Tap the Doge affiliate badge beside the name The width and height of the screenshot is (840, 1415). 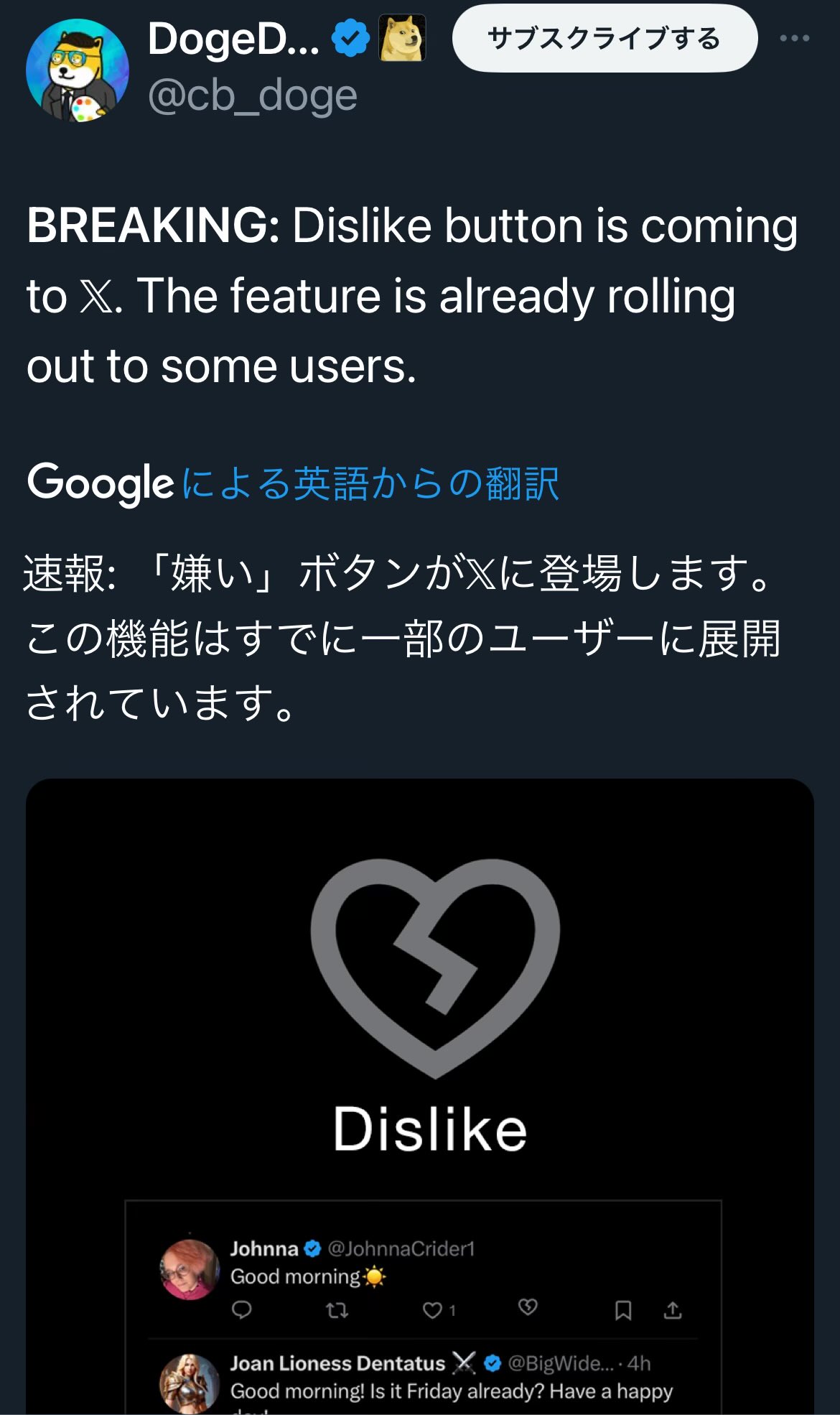(402, 38)
